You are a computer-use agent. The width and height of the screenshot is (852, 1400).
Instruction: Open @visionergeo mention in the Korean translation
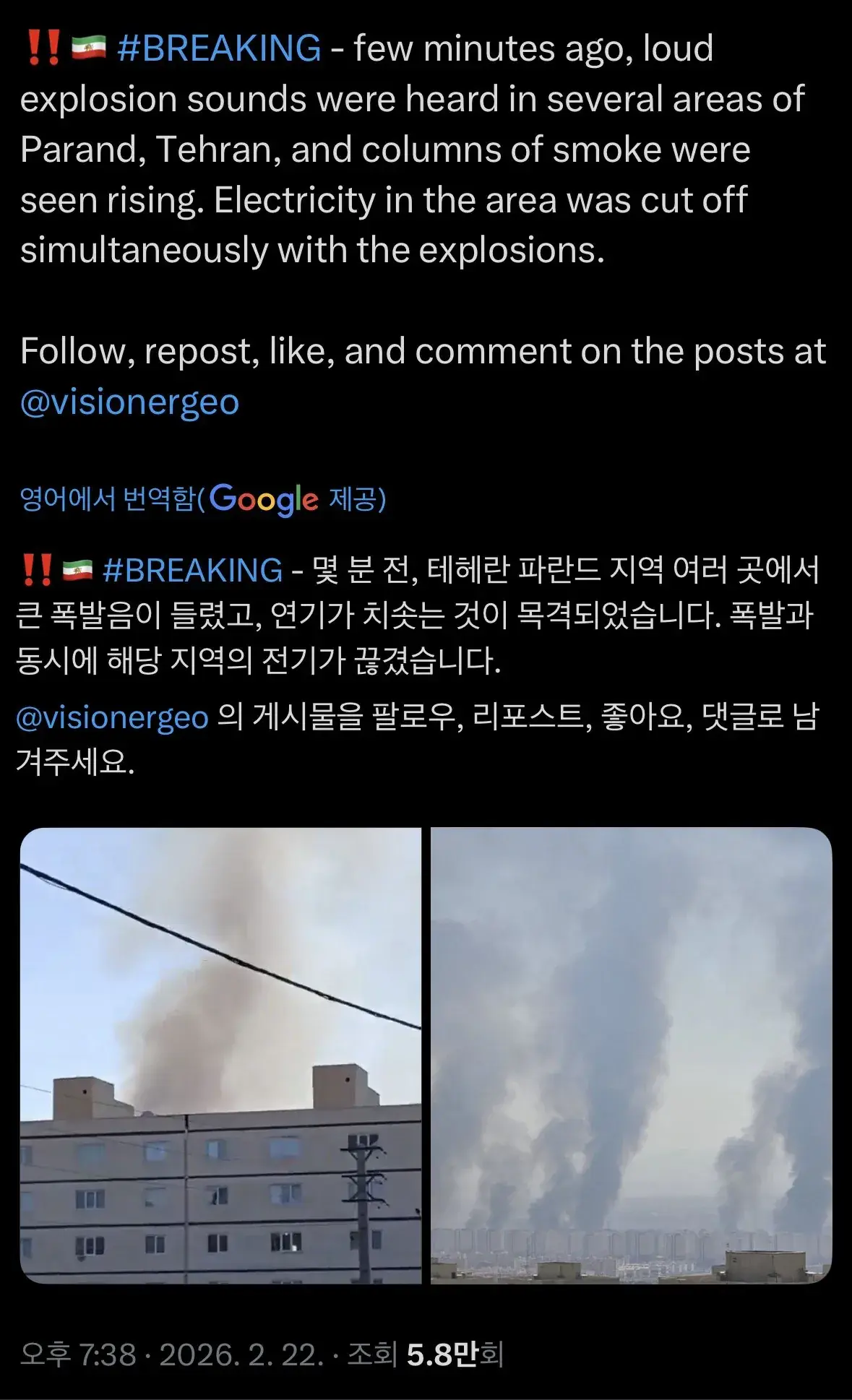point(112,717)
